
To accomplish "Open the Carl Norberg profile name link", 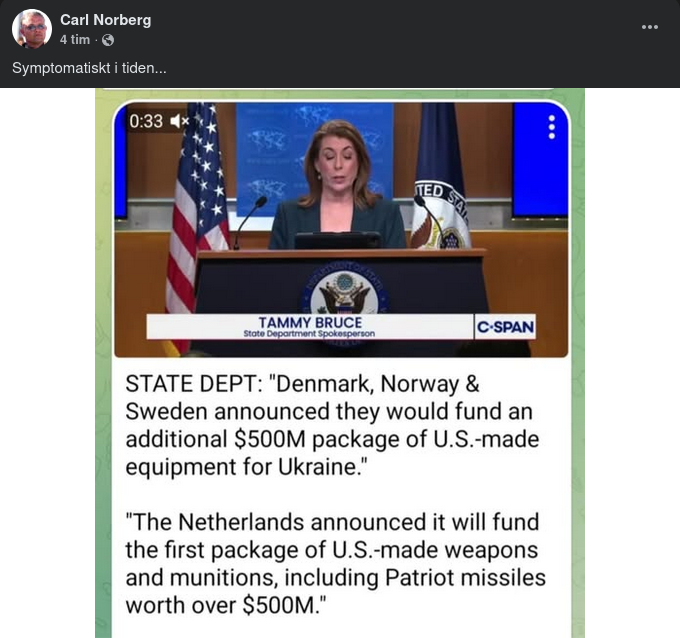I will click(105, 20).
